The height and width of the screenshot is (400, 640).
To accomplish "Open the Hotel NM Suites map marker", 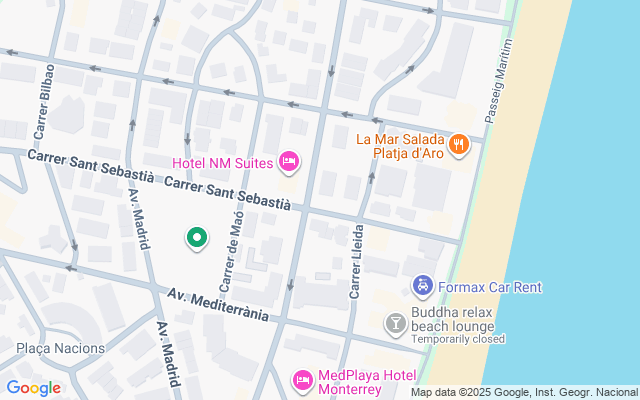I will click(x=289, y=161).
